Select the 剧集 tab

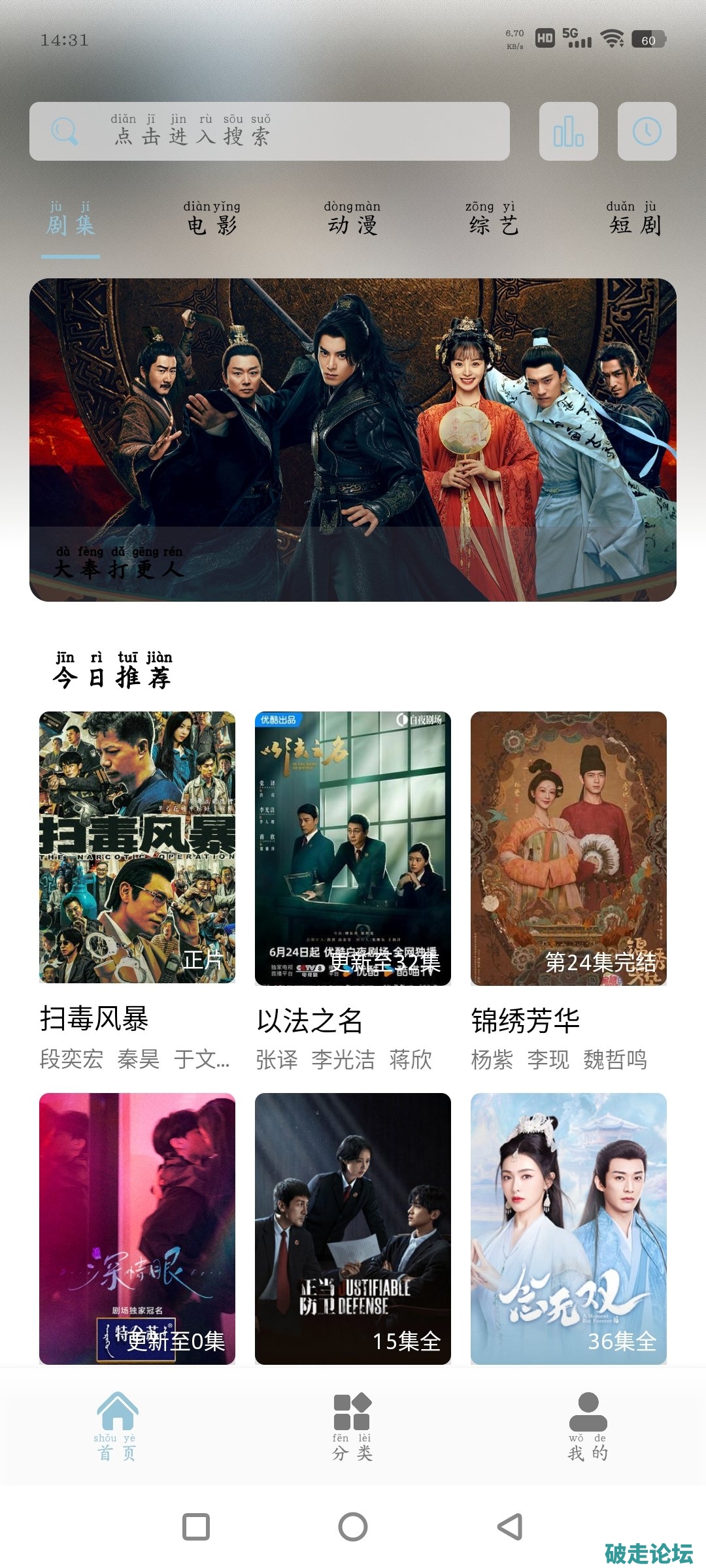point(71,219)
